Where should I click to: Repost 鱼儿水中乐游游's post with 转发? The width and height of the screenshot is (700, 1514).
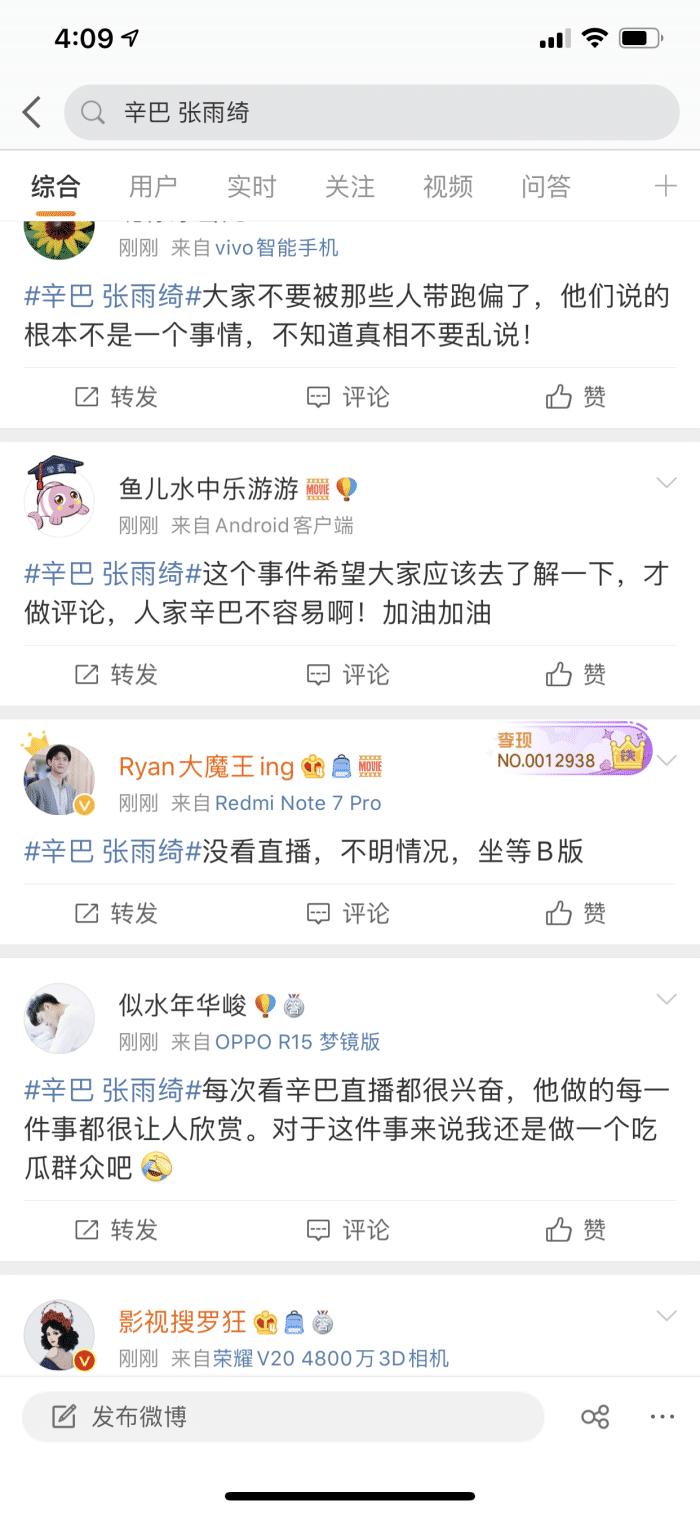[x=117, y=675]
